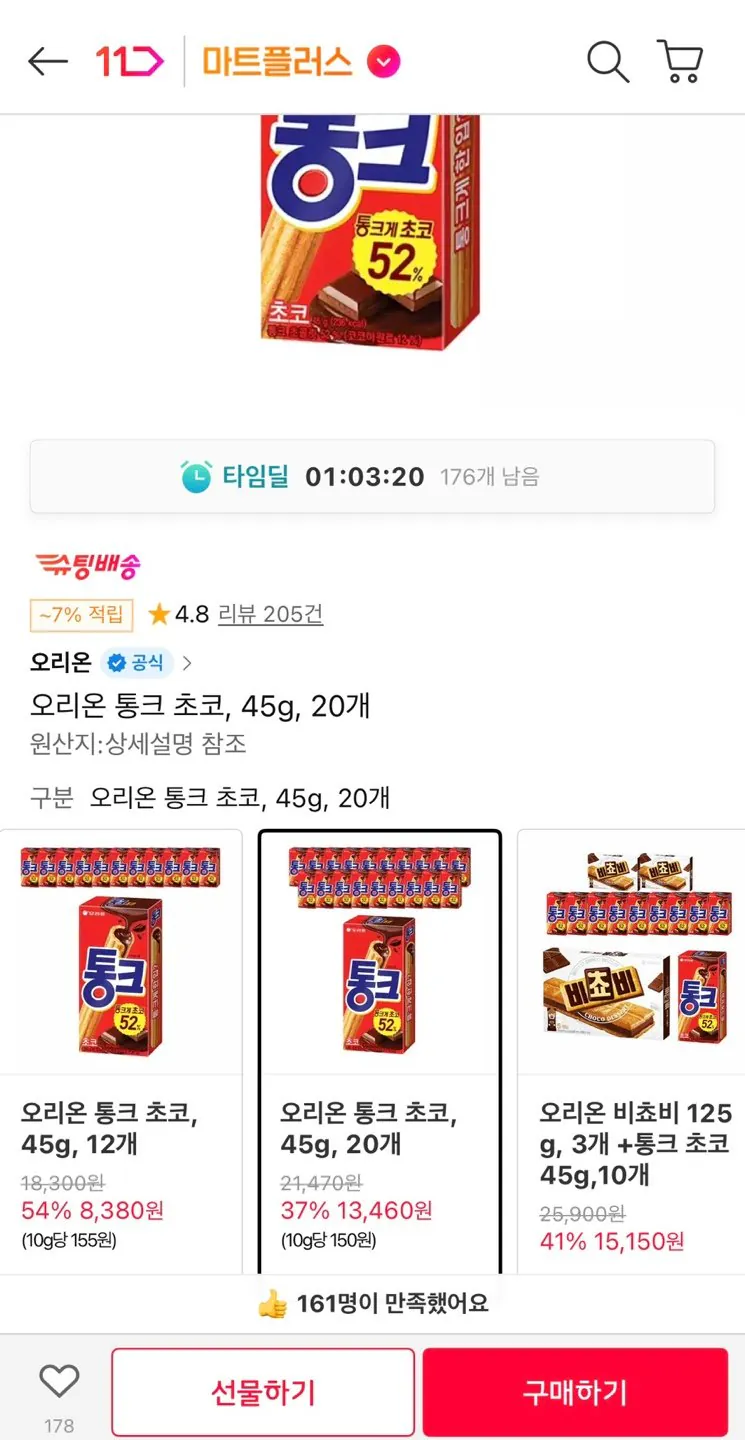Viewport: 745px width, 1440px height.
Task: Tap the 구매하기 purchase button
Action: coord(576,1392)
